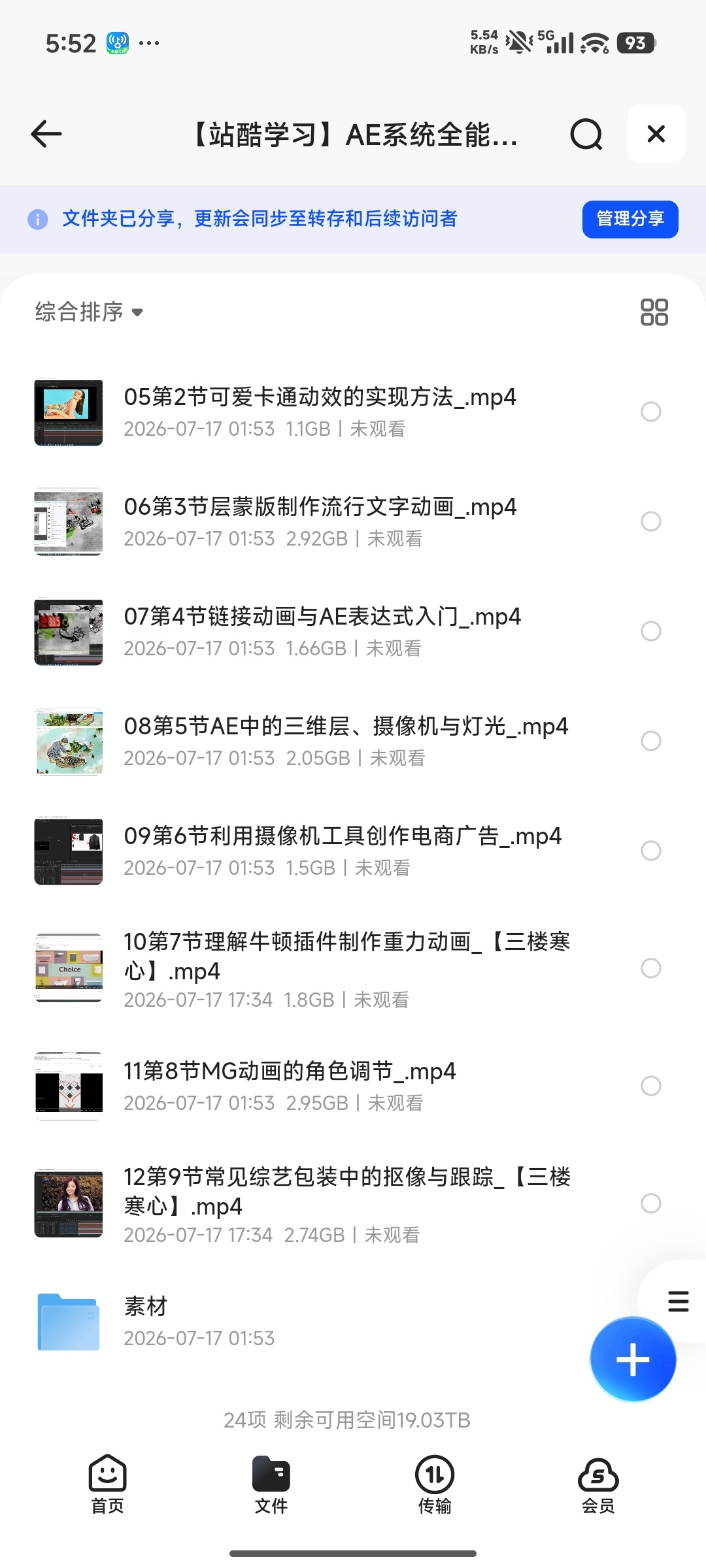Tap the blue plus floating button

tap(633, 1359)
